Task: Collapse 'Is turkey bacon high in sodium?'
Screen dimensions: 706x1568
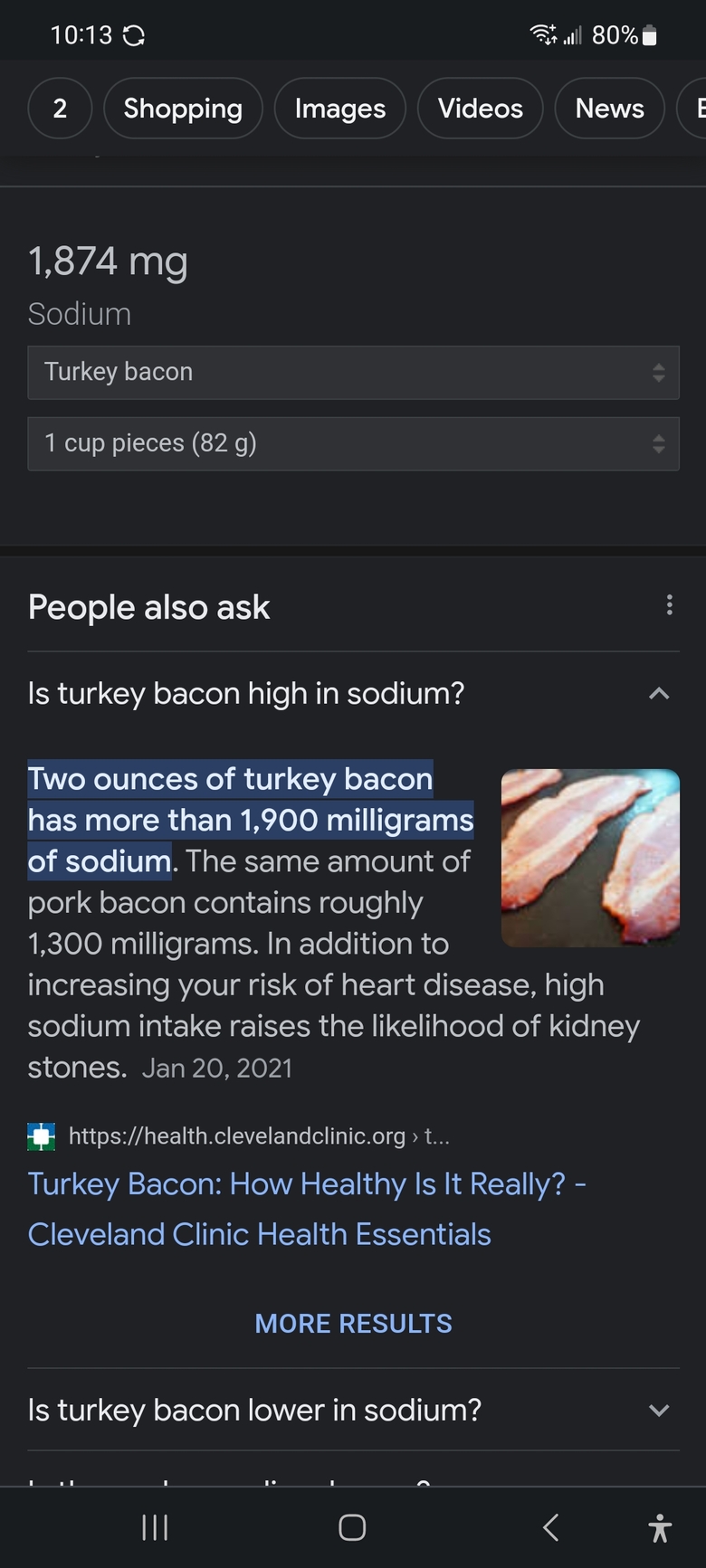Action: [x=353, y=694]
